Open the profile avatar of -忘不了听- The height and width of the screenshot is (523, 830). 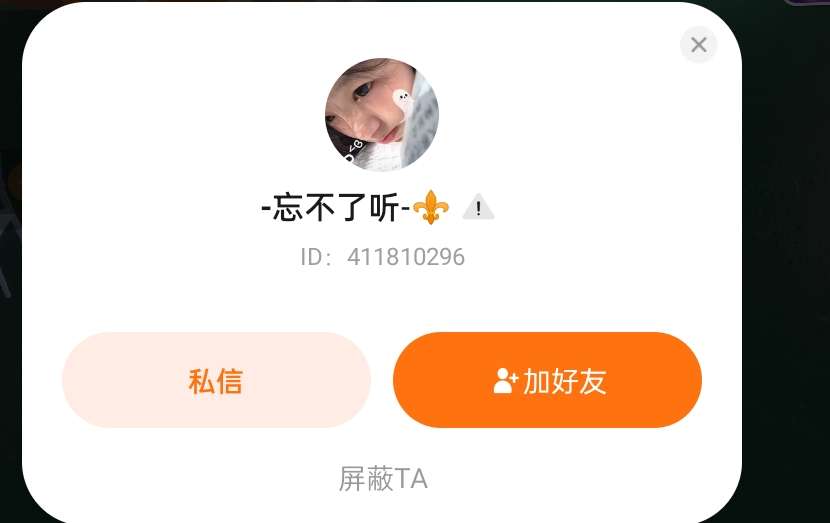[x=382, y=115]
